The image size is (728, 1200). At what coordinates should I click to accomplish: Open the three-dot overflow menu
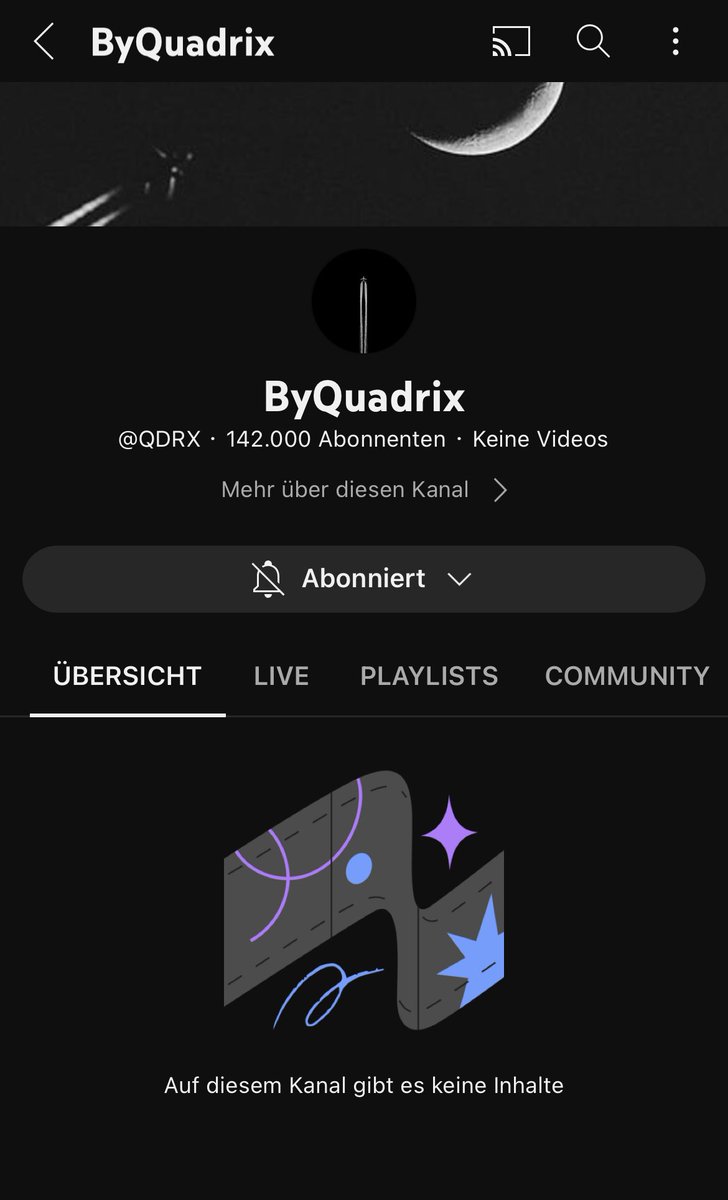(676, 42)
